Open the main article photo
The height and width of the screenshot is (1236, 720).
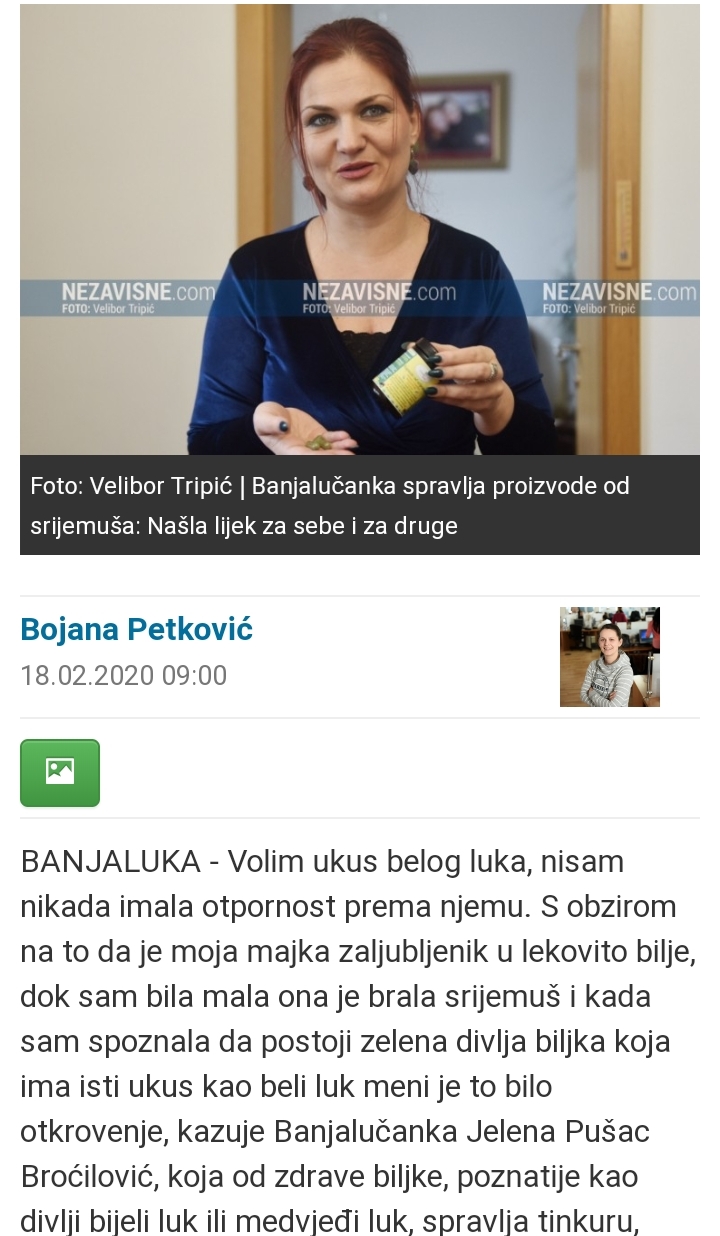point(360,230)
